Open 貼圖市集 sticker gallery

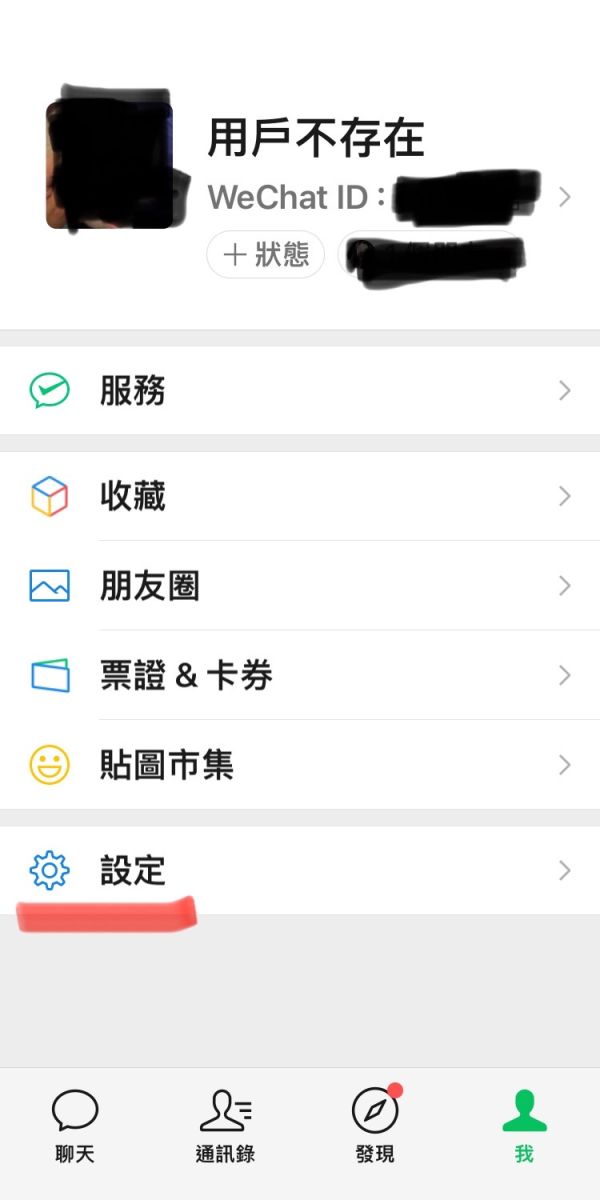point(300,766)
